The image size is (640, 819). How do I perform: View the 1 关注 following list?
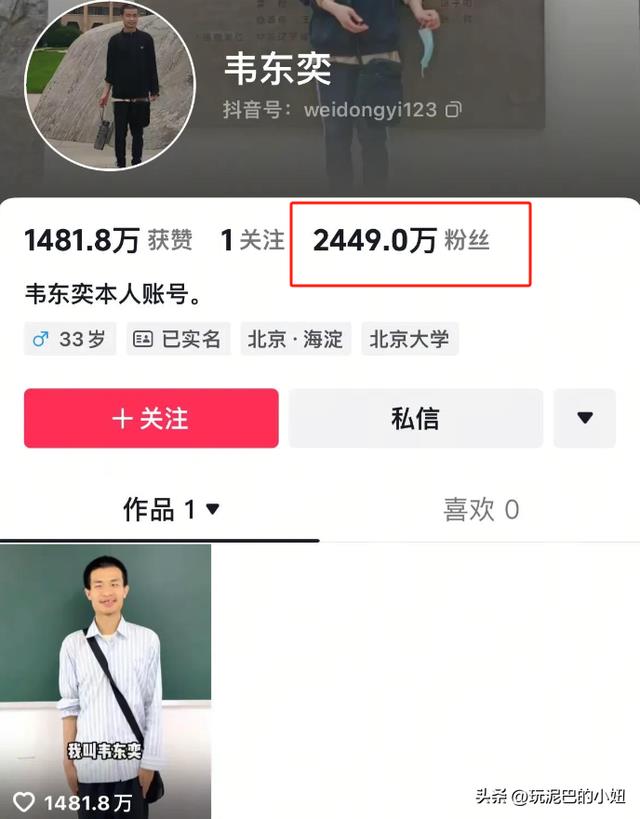(x=252, y=241)
